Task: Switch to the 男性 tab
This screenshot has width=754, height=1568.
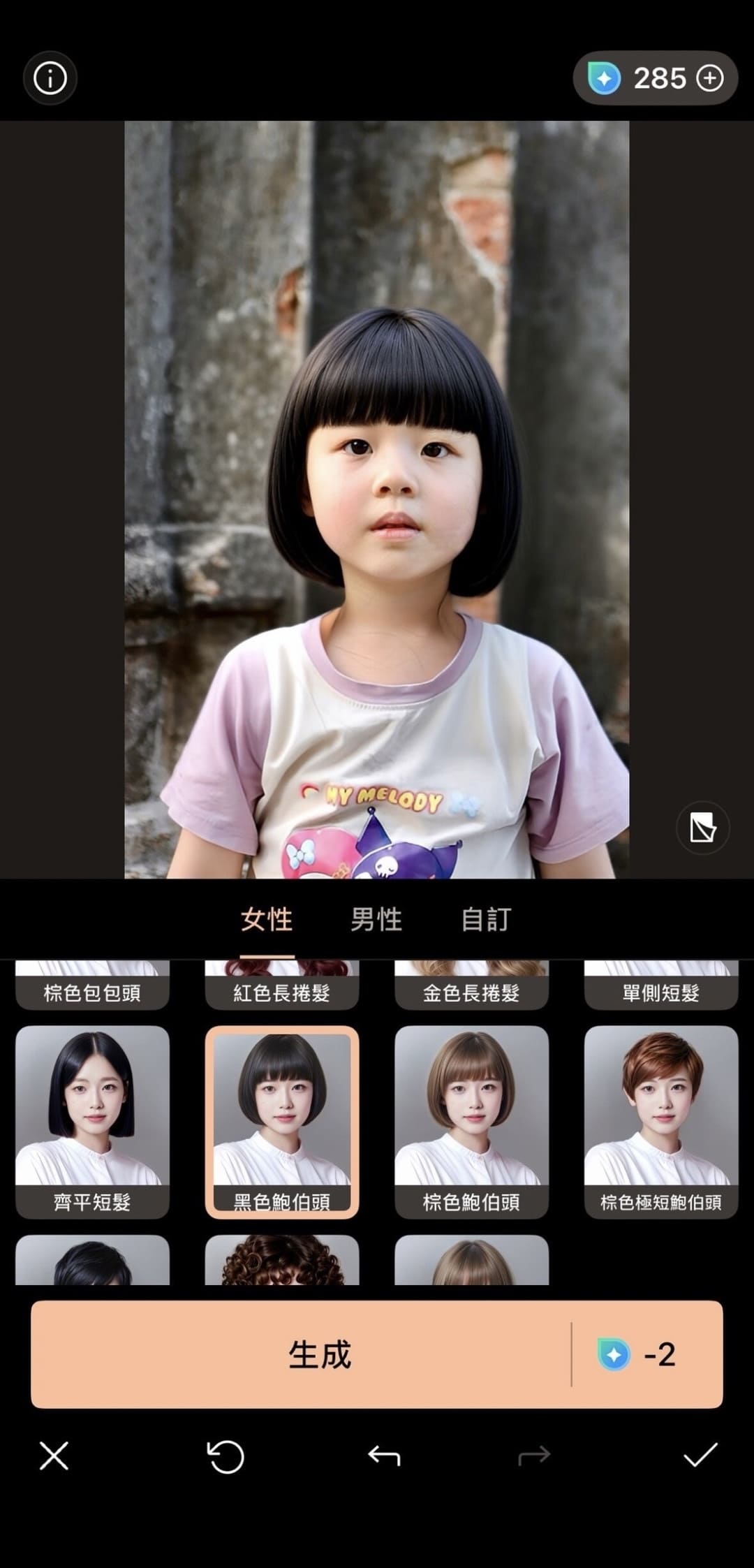Action: pos(376,919)
